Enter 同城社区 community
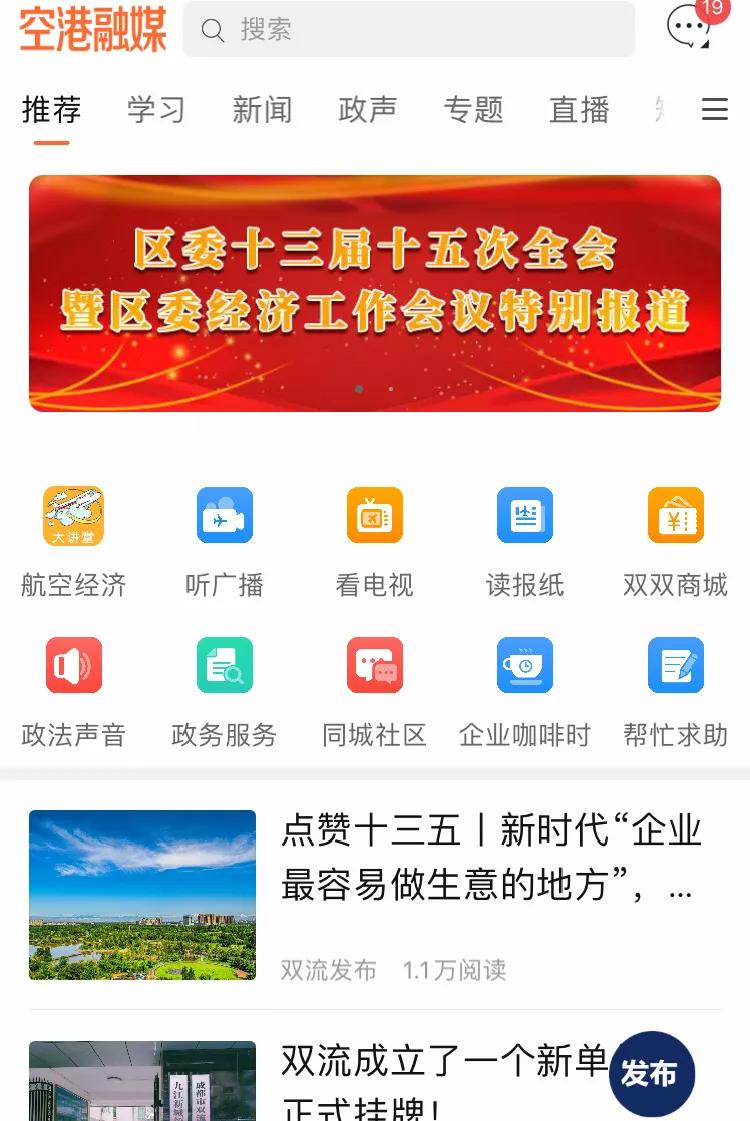The height and width of the screenshot is (1121, 750). click(x=374, y=690)
